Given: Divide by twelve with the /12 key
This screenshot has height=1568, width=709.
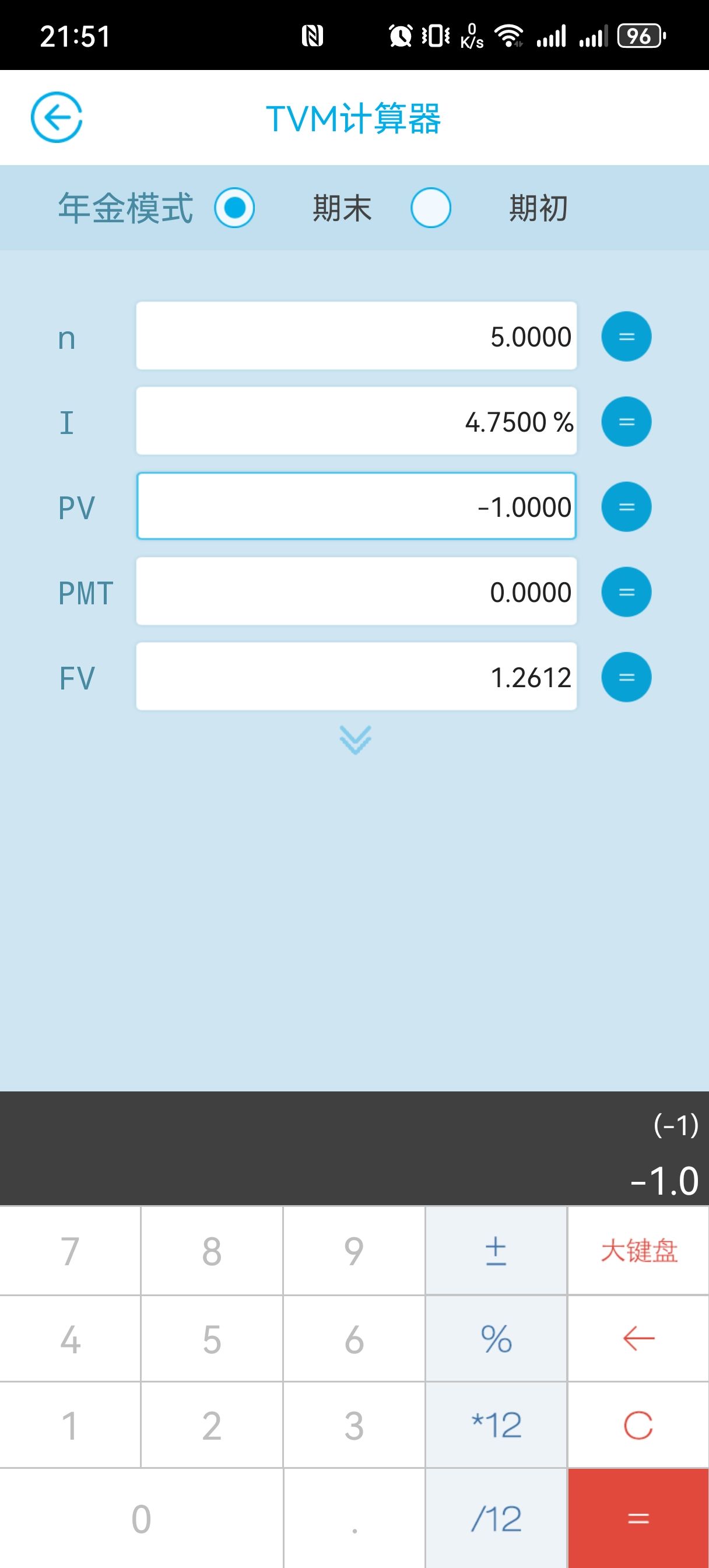Looking at the screenshot, I should click(x=496, y=1518).
